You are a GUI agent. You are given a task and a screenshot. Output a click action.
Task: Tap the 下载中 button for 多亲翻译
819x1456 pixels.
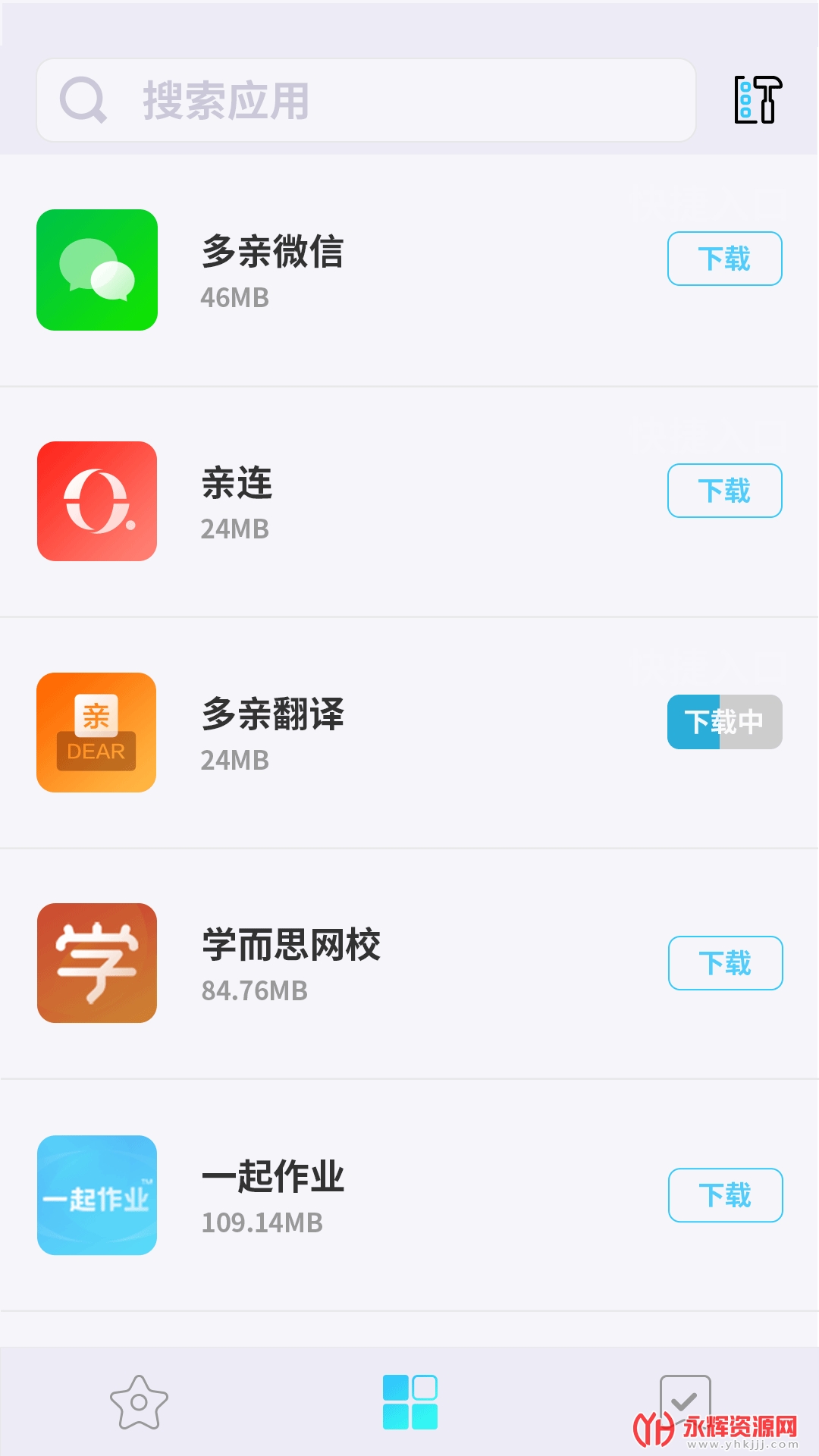click(724, 722)
